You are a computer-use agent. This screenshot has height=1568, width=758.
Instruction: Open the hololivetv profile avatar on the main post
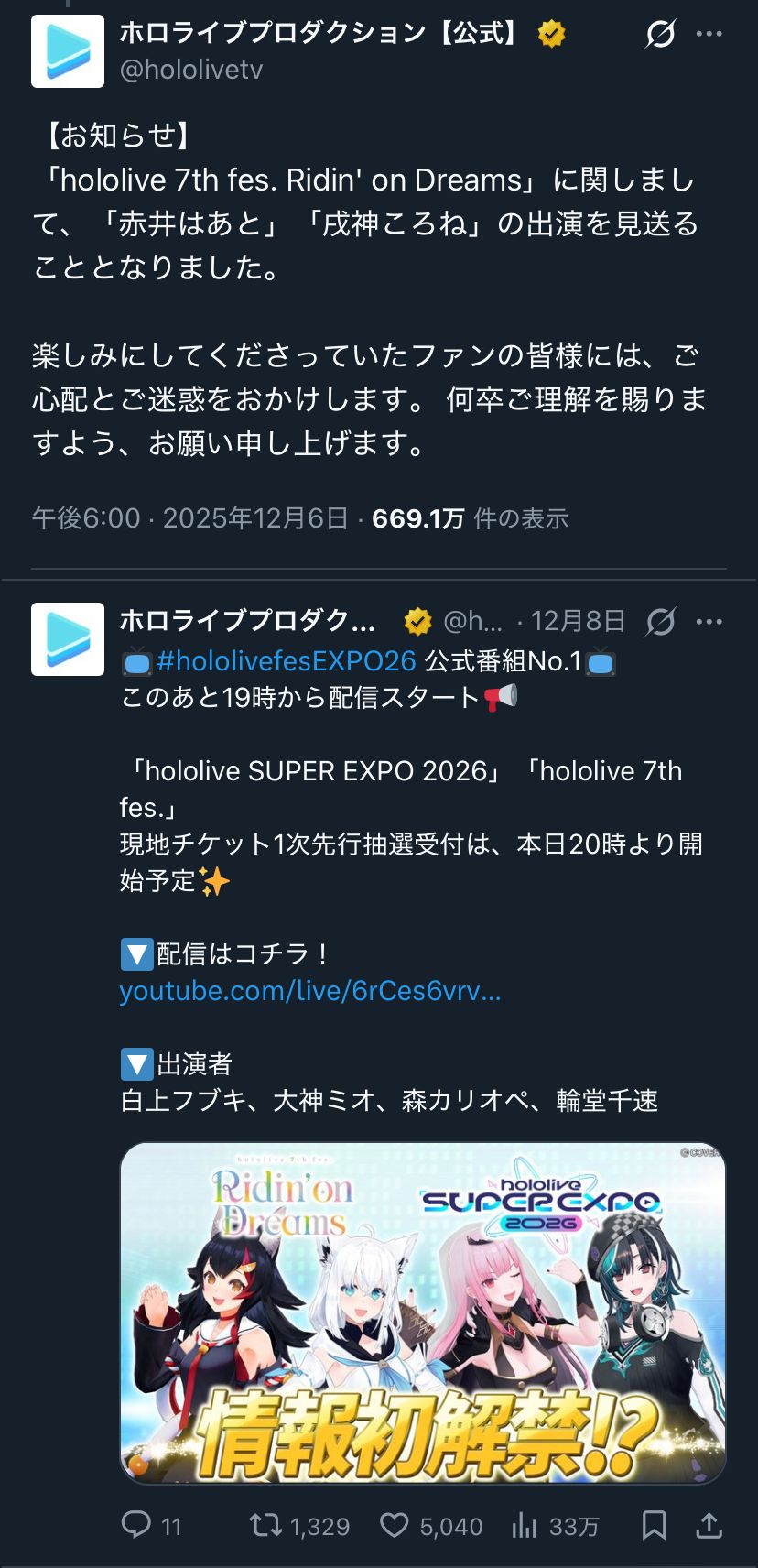(68, 51)
